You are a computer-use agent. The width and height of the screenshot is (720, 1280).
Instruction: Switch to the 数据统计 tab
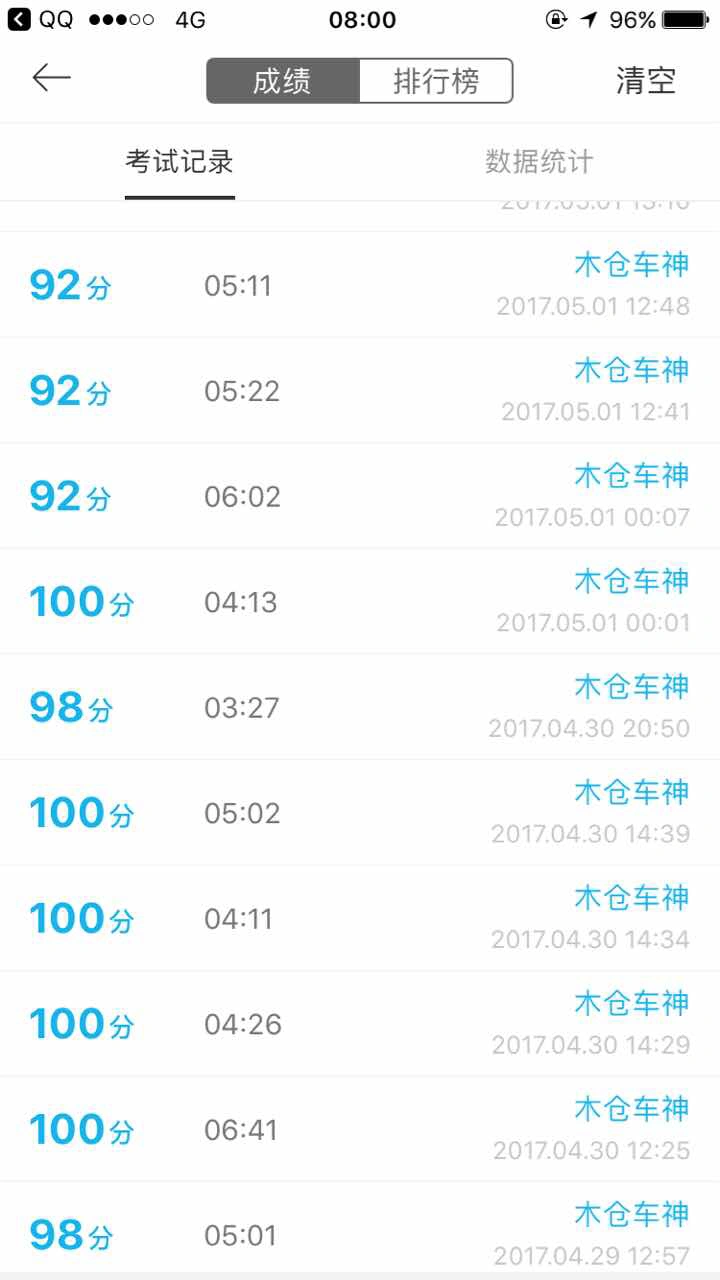(x=539, y=162)
